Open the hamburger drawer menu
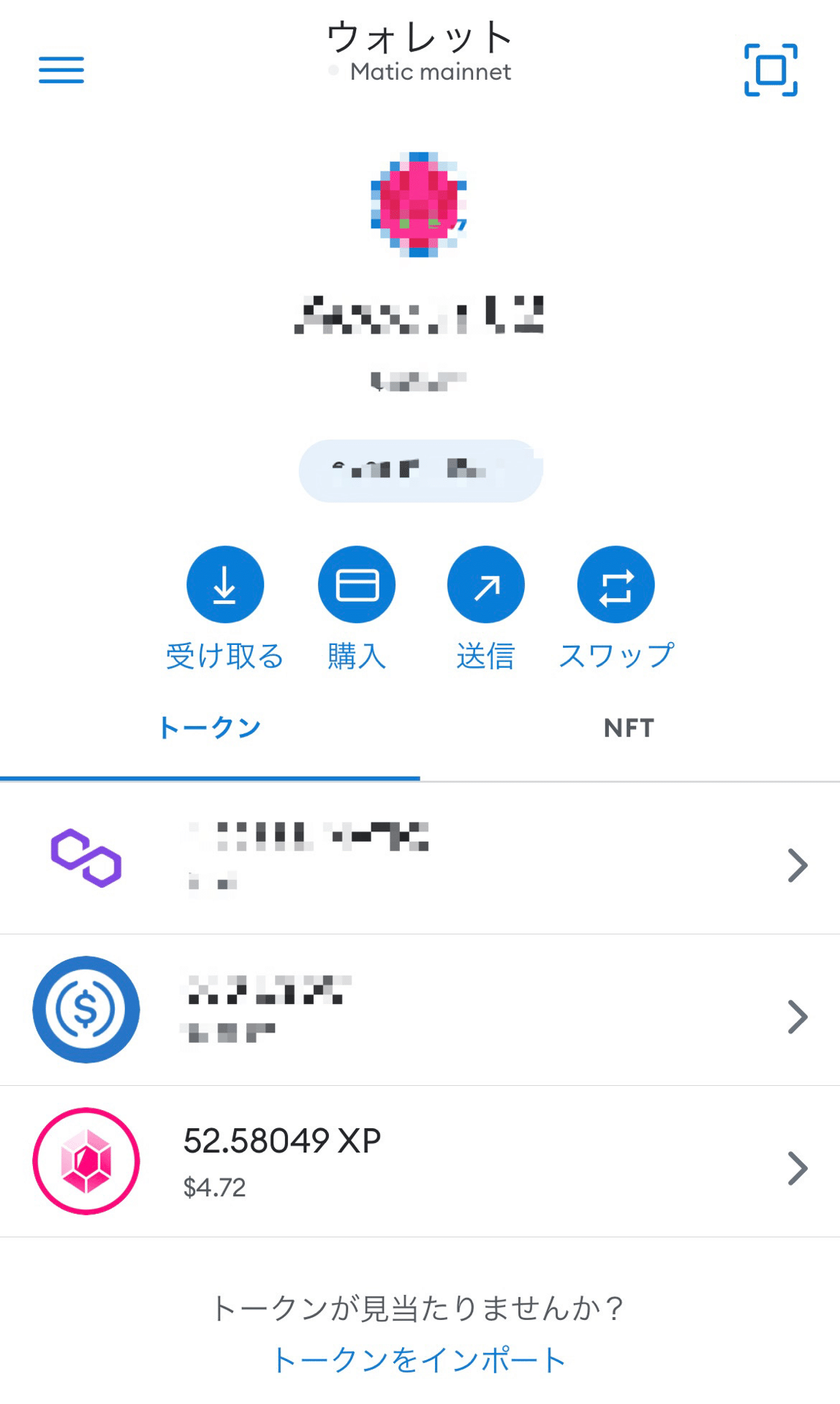This screenshot has height=1404, width=840. coord(61,70)
